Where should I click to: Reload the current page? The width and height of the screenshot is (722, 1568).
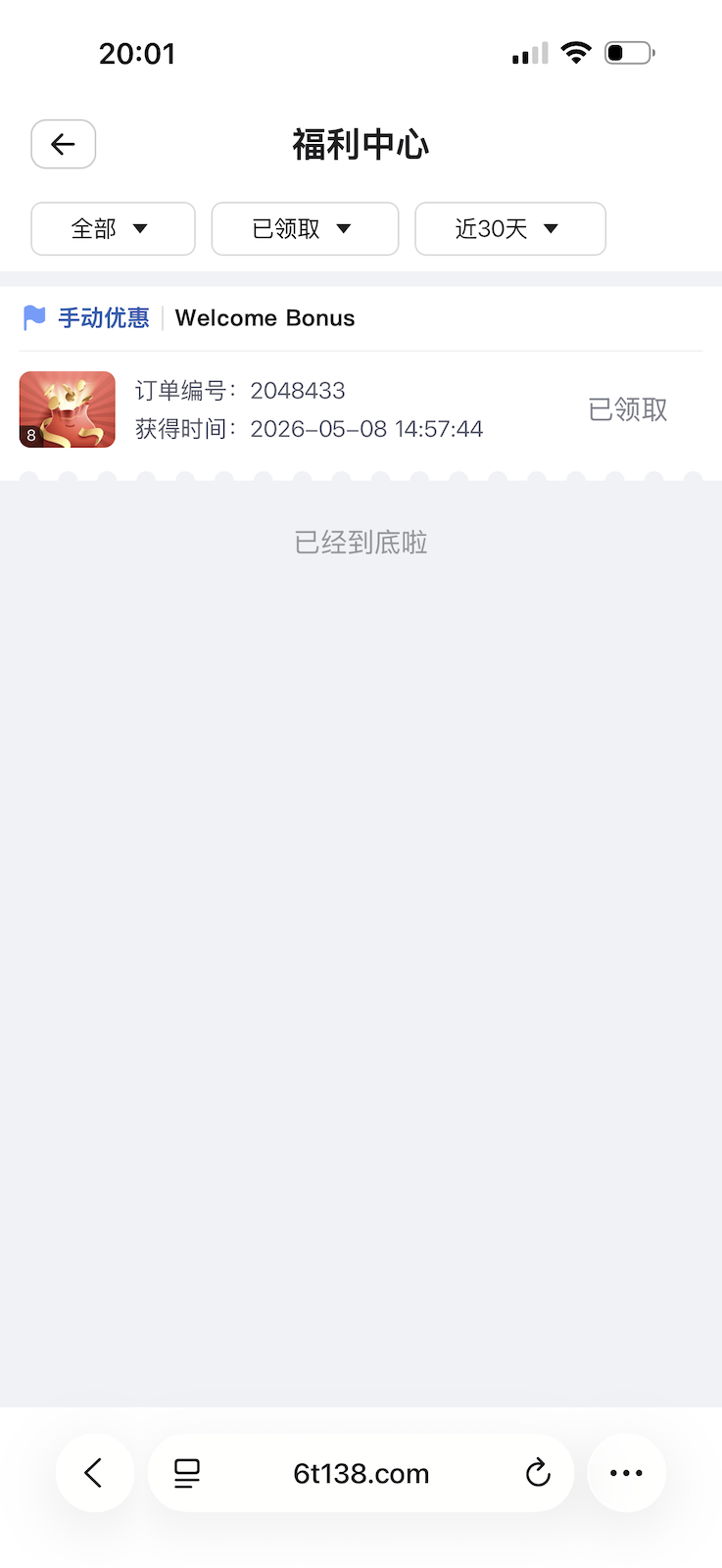pyautogui.click(x=538, y=1473)
